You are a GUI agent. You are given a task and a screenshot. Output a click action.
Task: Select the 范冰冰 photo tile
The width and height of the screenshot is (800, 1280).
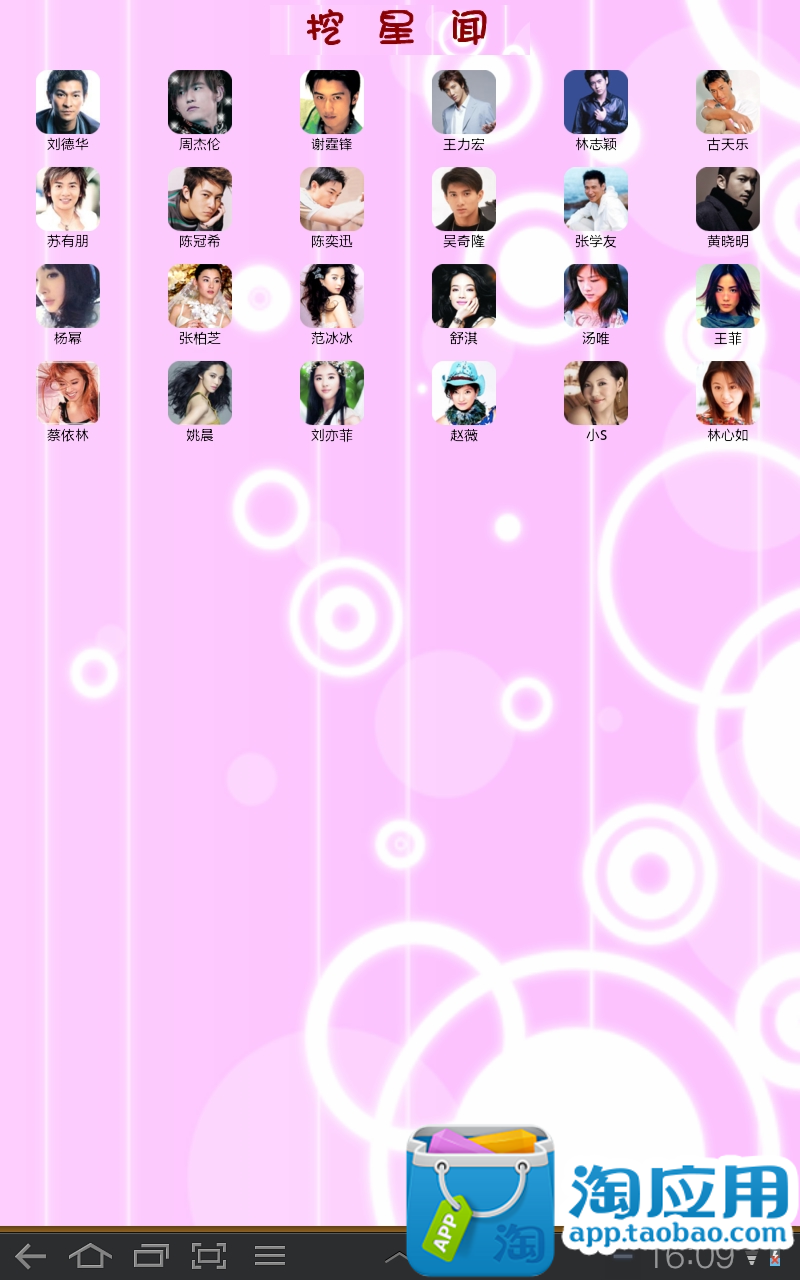[x=332, y=296]
